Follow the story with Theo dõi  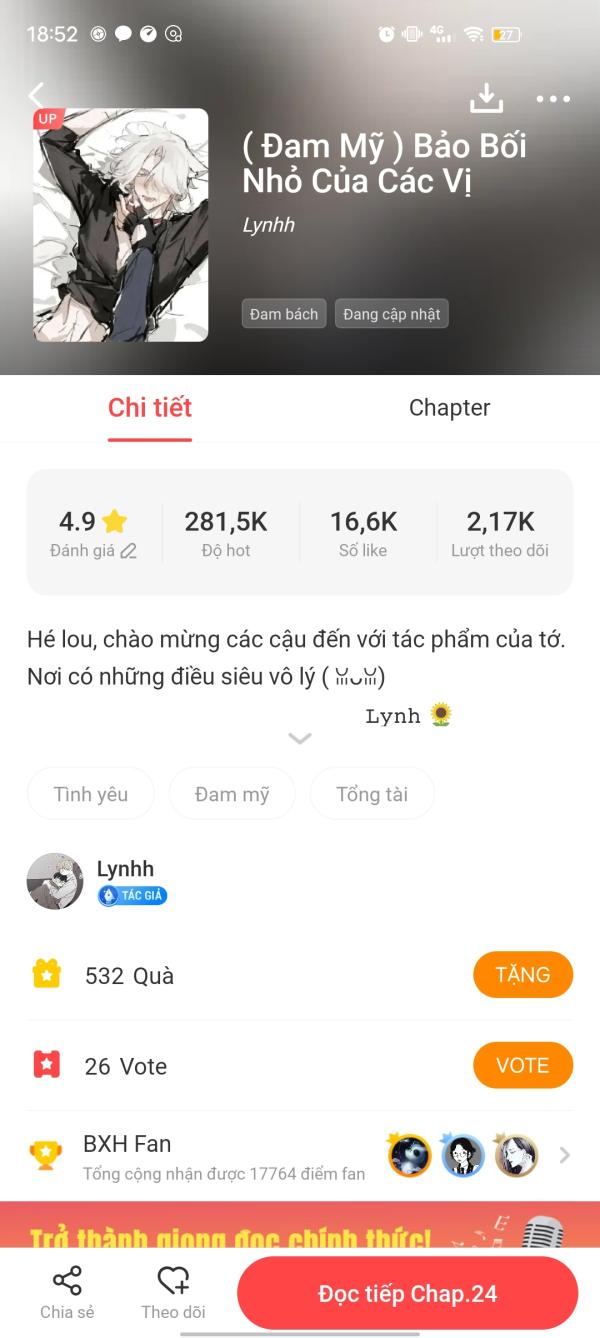(173, 1292)
